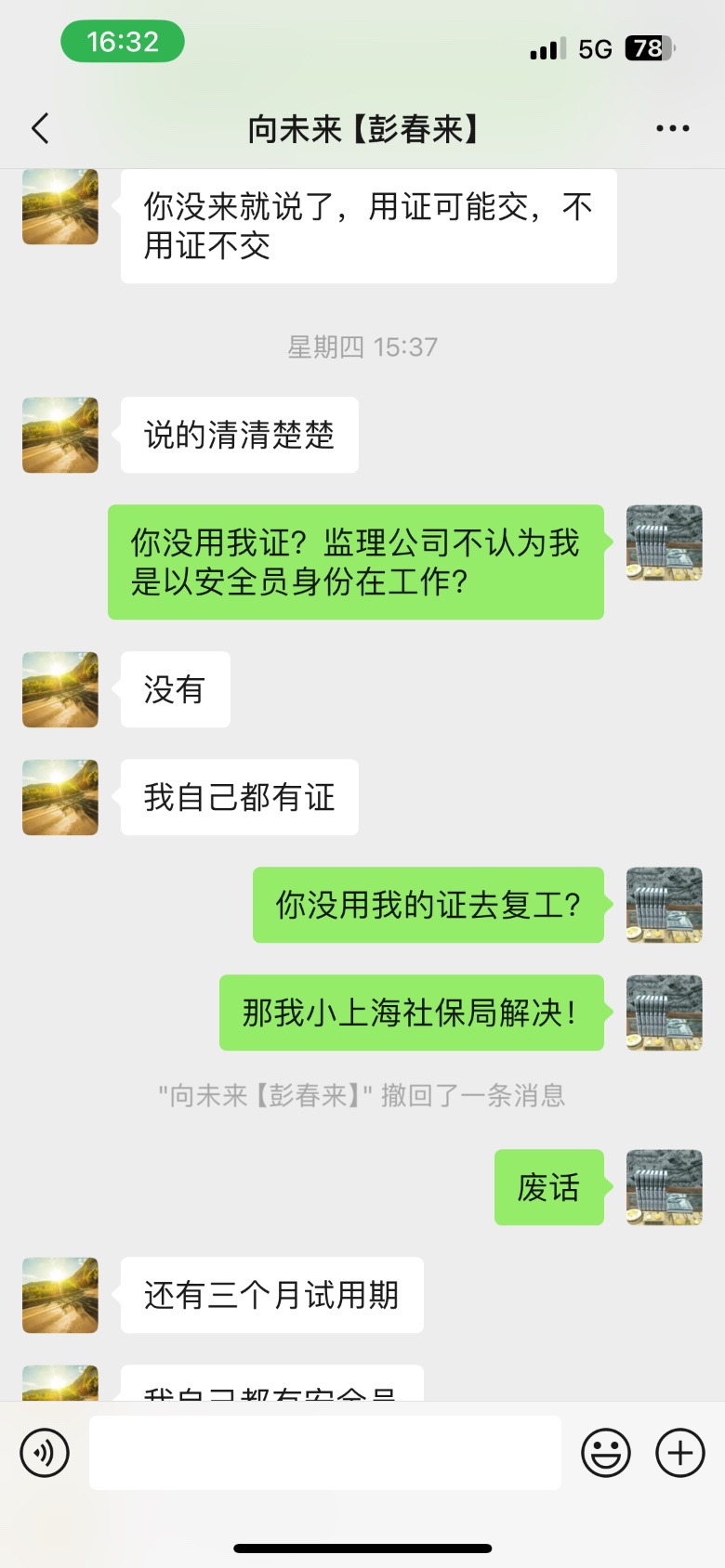This screenshot has width=725, height=1568.
Task: Open the plus attachments menu
Action: [x=679, y=1453]
